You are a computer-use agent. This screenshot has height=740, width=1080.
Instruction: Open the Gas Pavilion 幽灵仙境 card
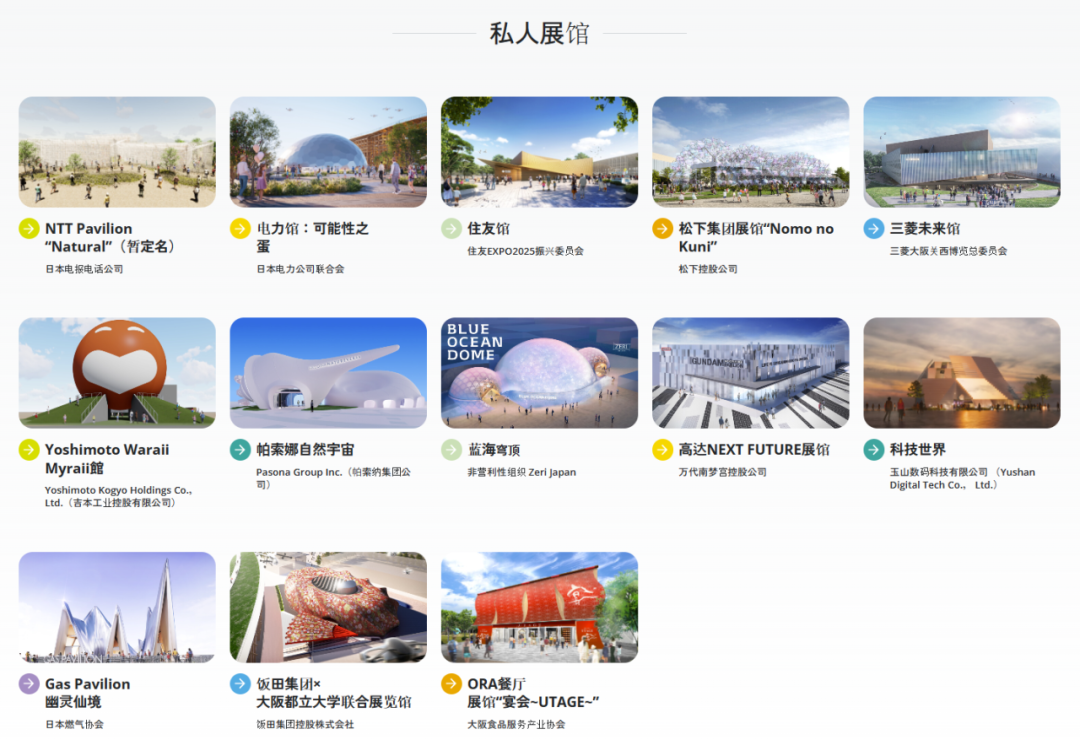pyautogui.click(x=117, y=607)
